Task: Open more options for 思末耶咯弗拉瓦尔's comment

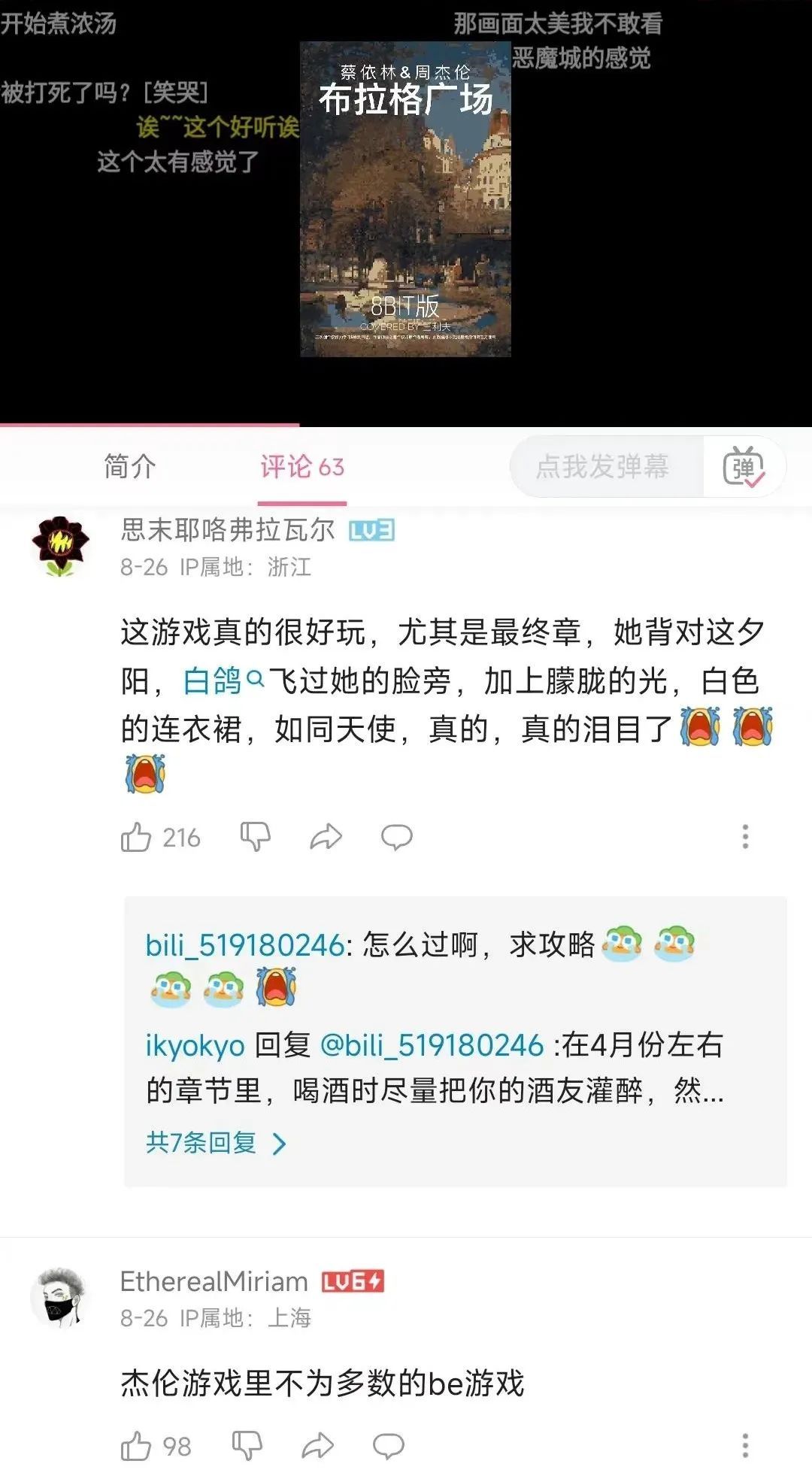Action: [745, 836]
